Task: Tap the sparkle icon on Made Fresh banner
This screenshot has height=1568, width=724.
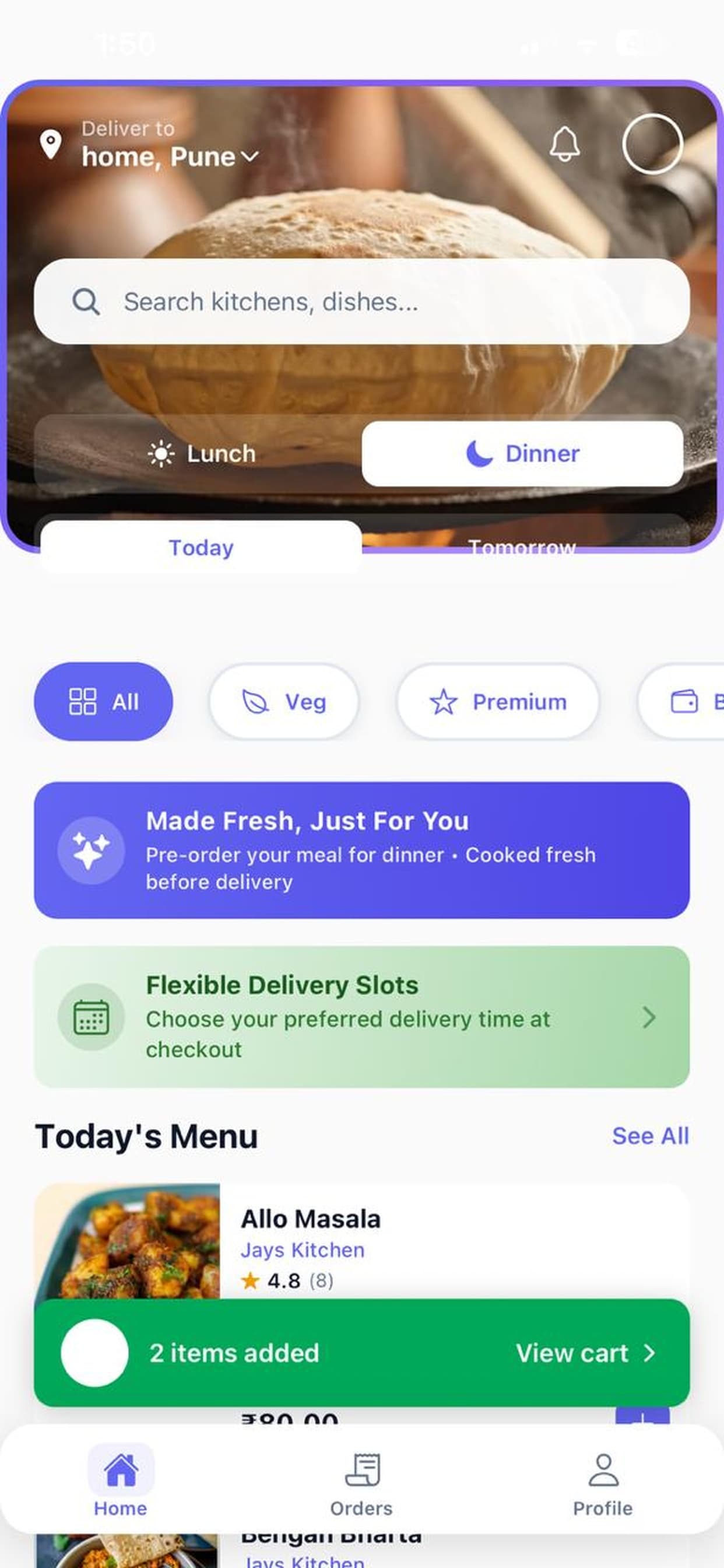Action: click(92, 851)
